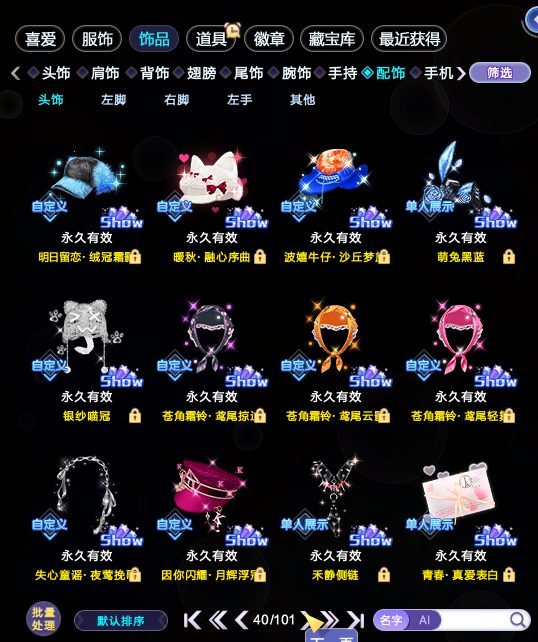
Task: Select the 翅膀 subcategory
Action: tap(201, 73)
